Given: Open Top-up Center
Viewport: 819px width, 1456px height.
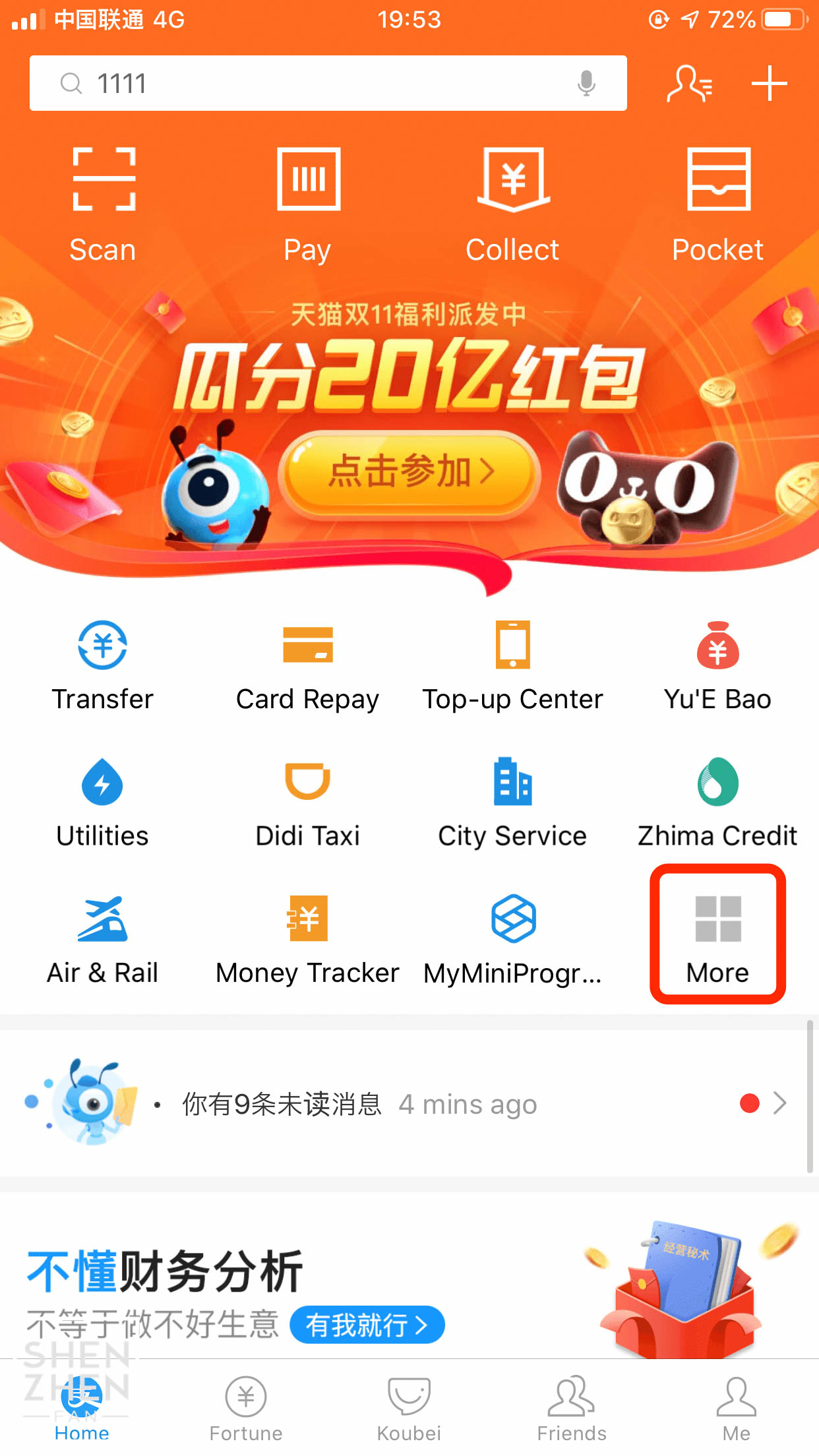Looking at the screenshot, I should [x=513, y=666].
